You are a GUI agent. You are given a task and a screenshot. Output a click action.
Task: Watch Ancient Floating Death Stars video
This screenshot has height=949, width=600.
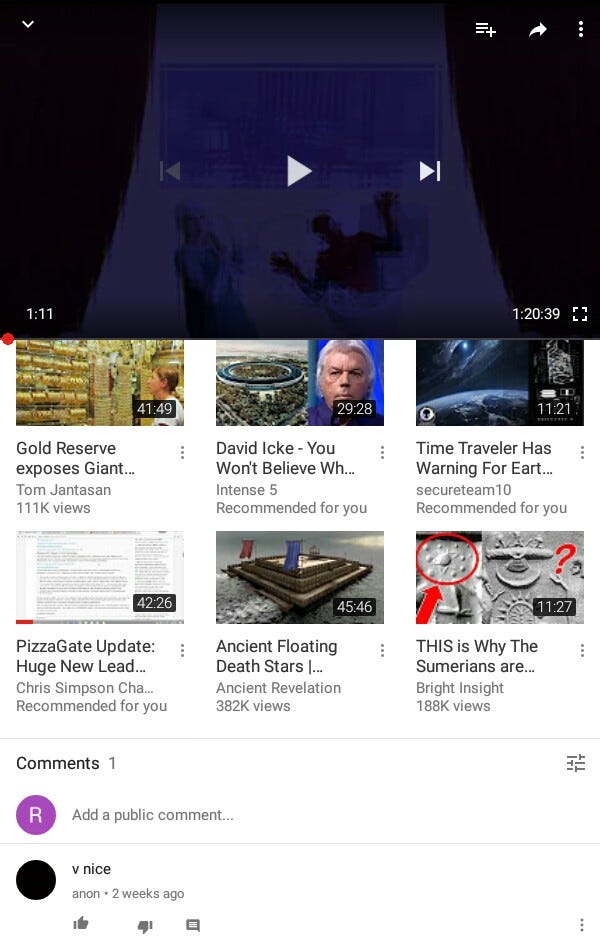point(300,577)
